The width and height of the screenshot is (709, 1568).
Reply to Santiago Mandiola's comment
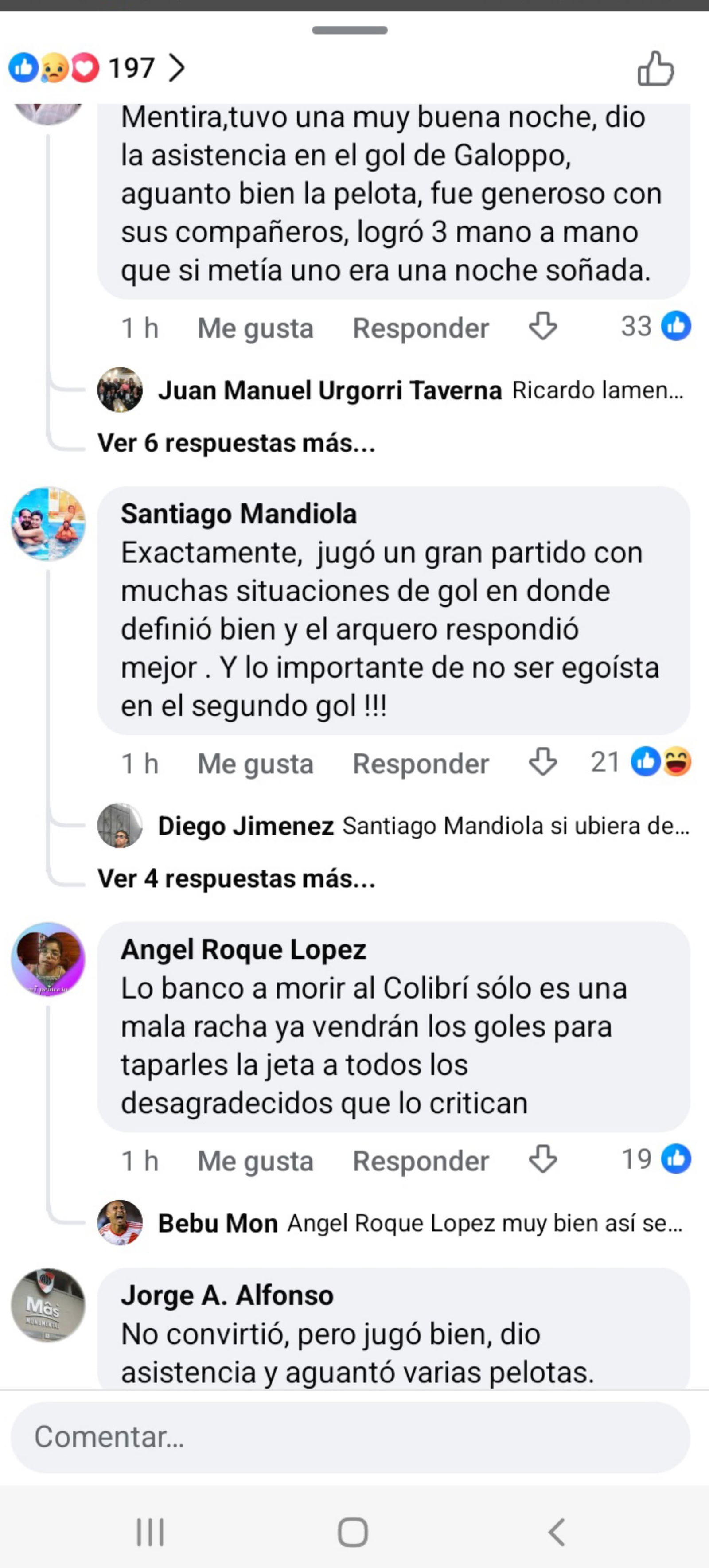[x=421, y=763]
